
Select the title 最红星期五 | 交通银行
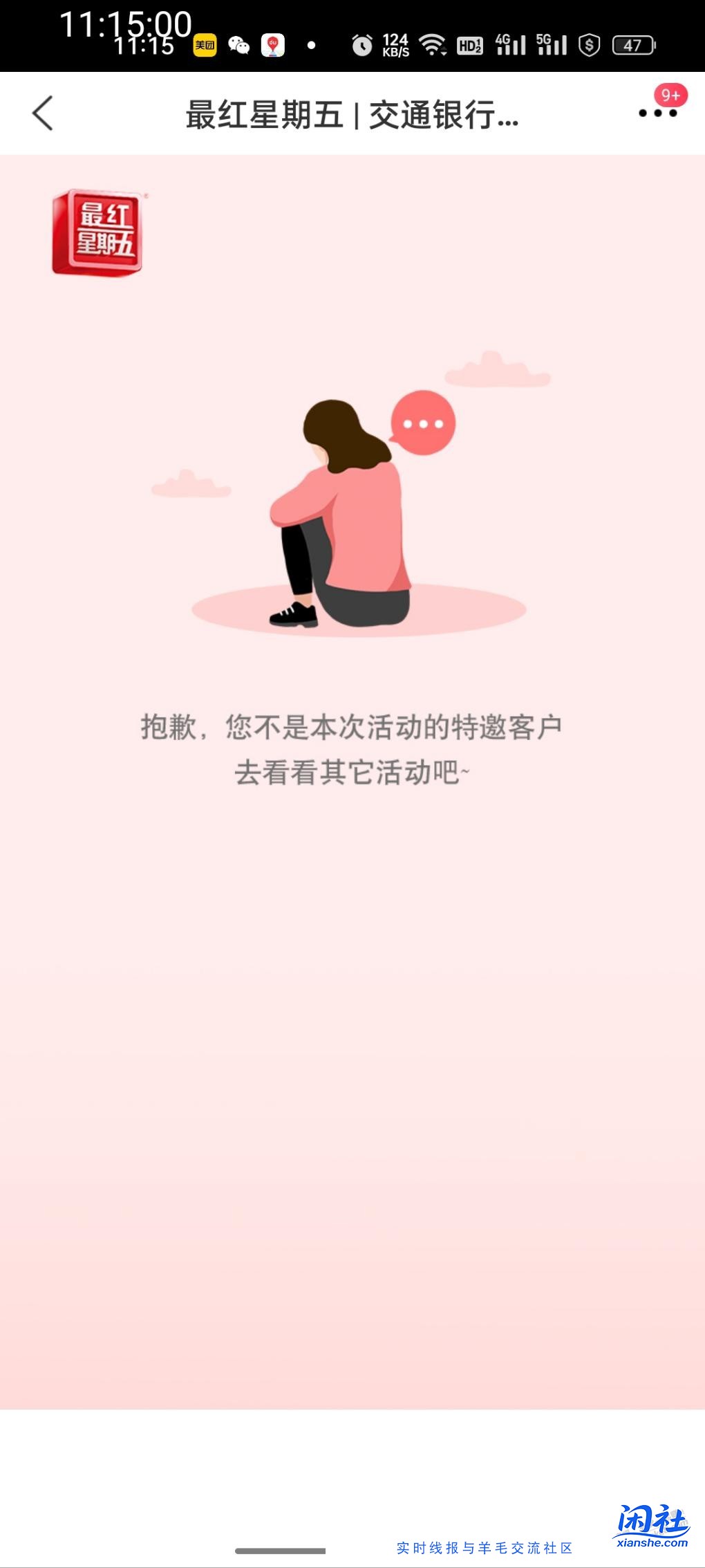(x=351, y=116)
